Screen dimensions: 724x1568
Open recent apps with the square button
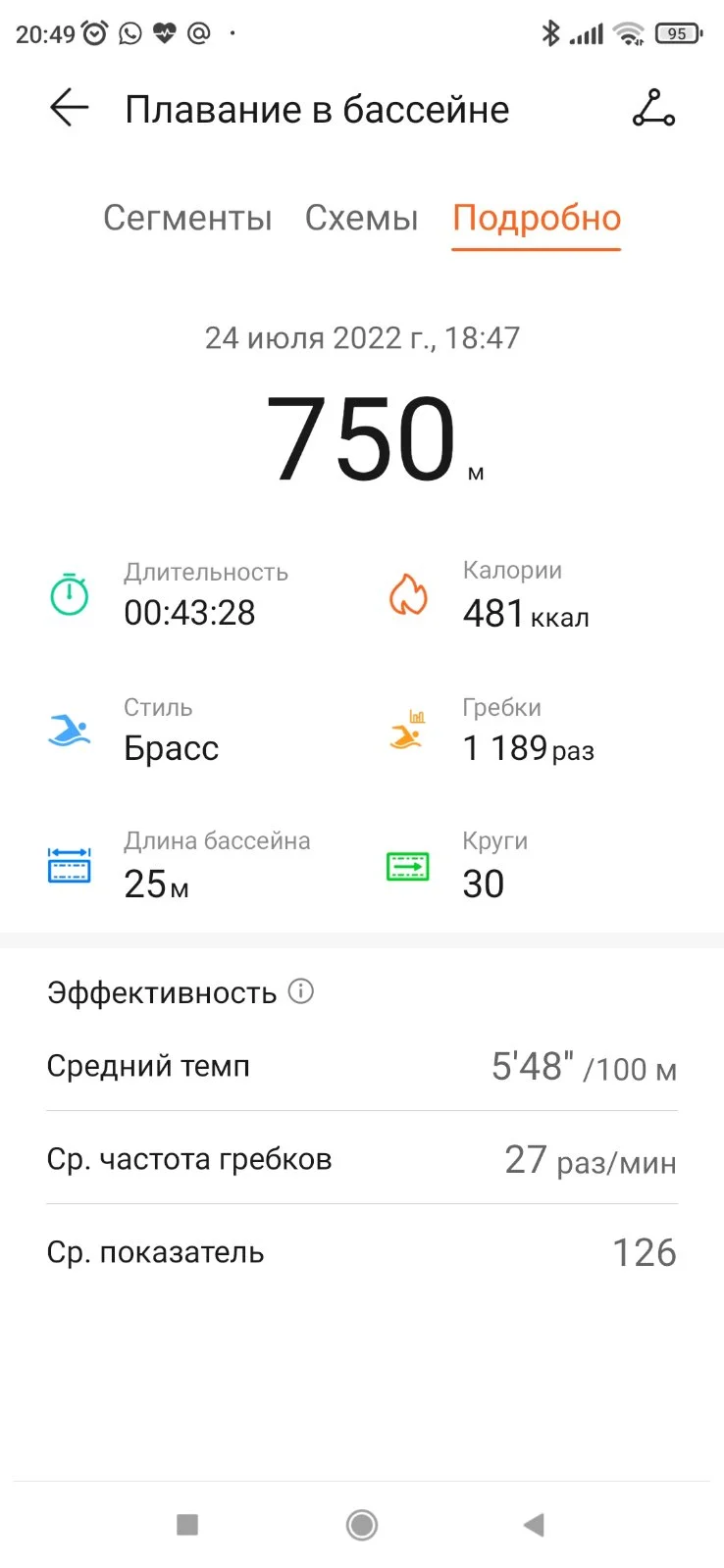coord(187,1525)
